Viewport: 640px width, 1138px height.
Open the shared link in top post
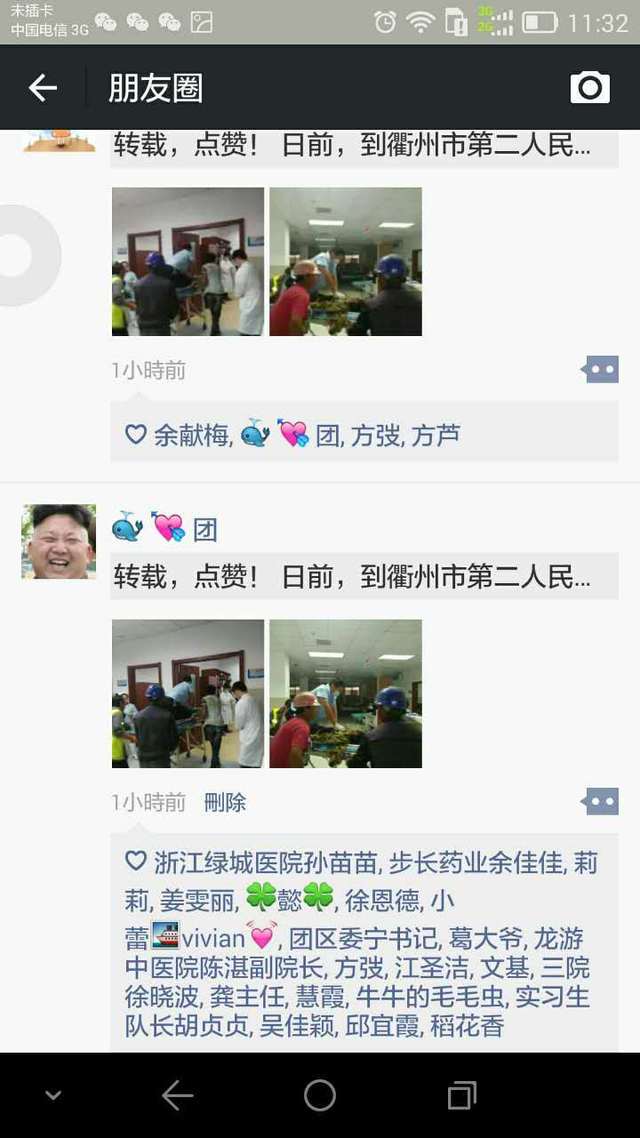click(x=364, y=147)
